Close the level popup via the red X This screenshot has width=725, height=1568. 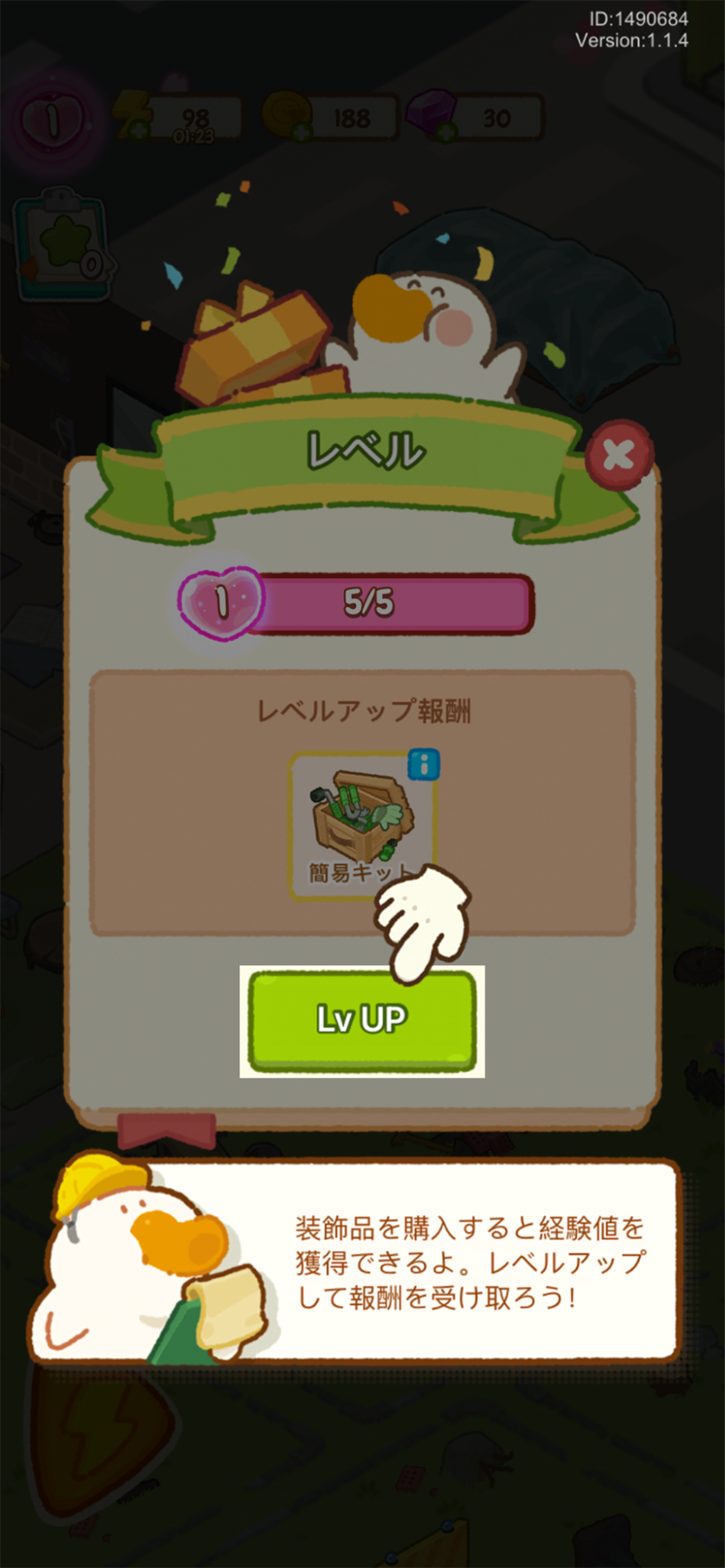point(618,456)
